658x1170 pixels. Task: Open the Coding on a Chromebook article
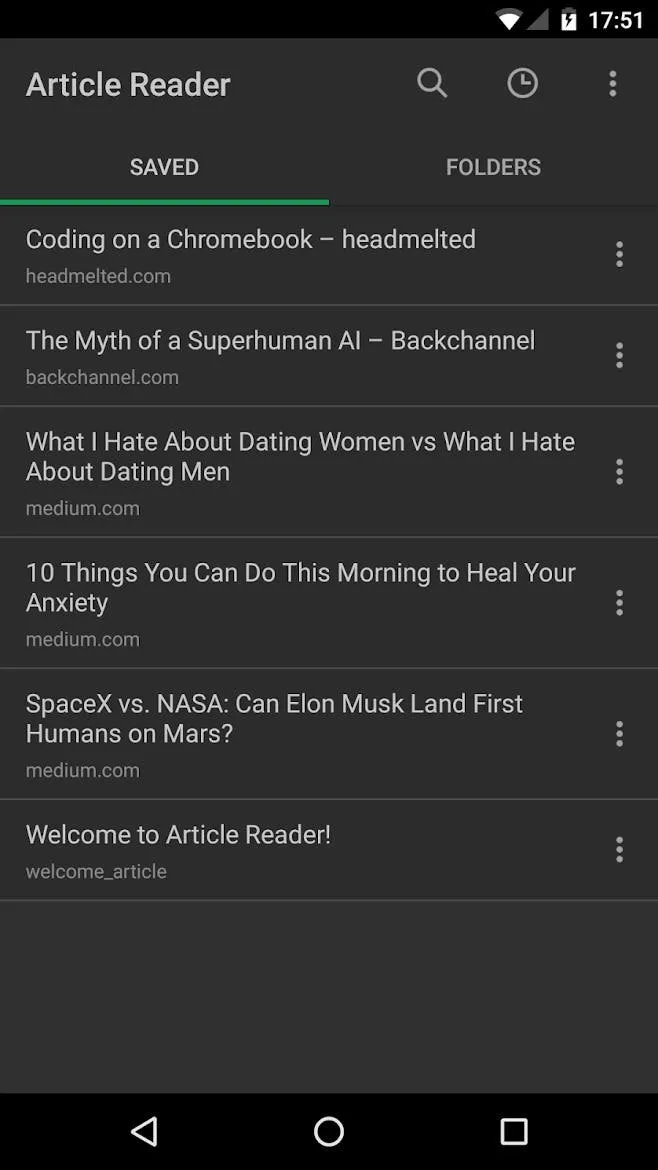250,254
